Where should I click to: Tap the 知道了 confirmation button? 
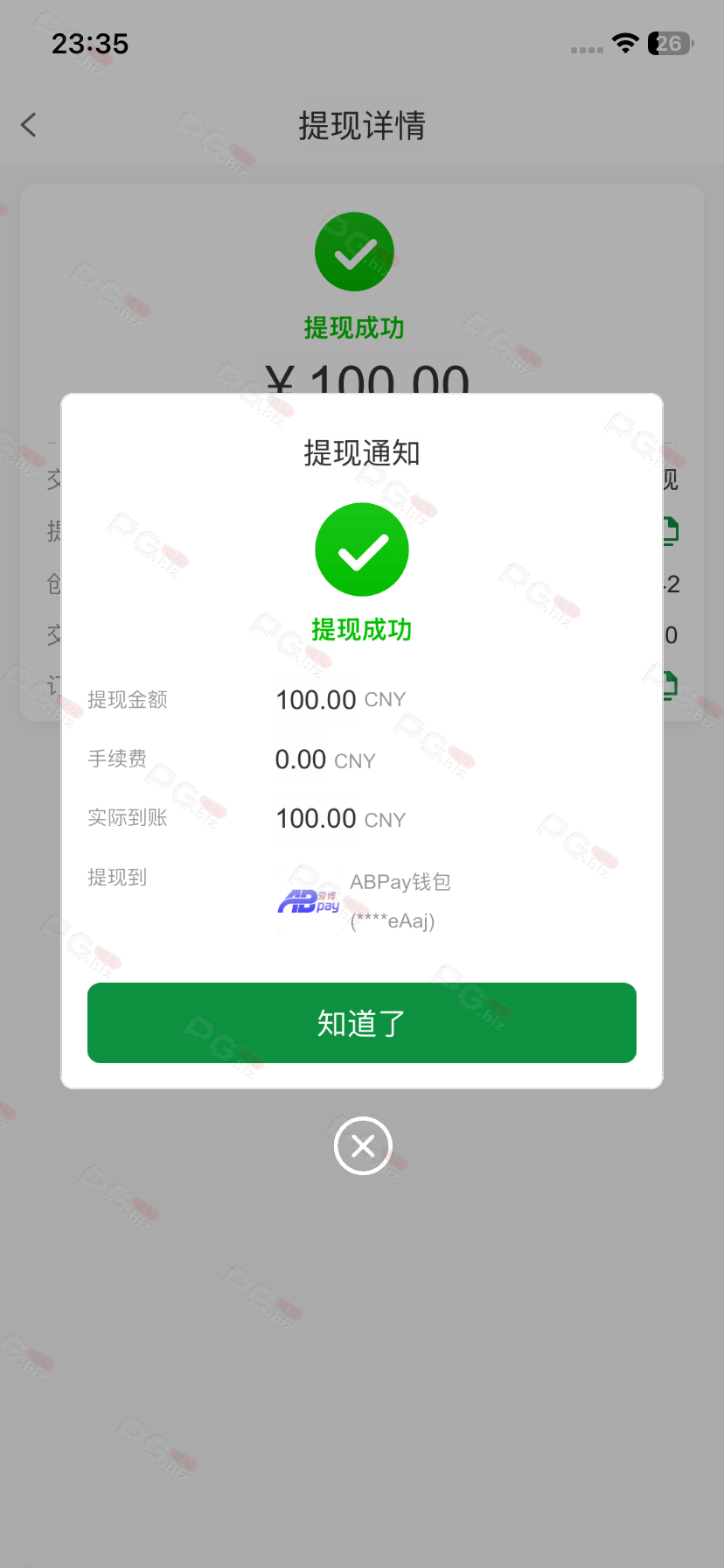click(361, 1022)
